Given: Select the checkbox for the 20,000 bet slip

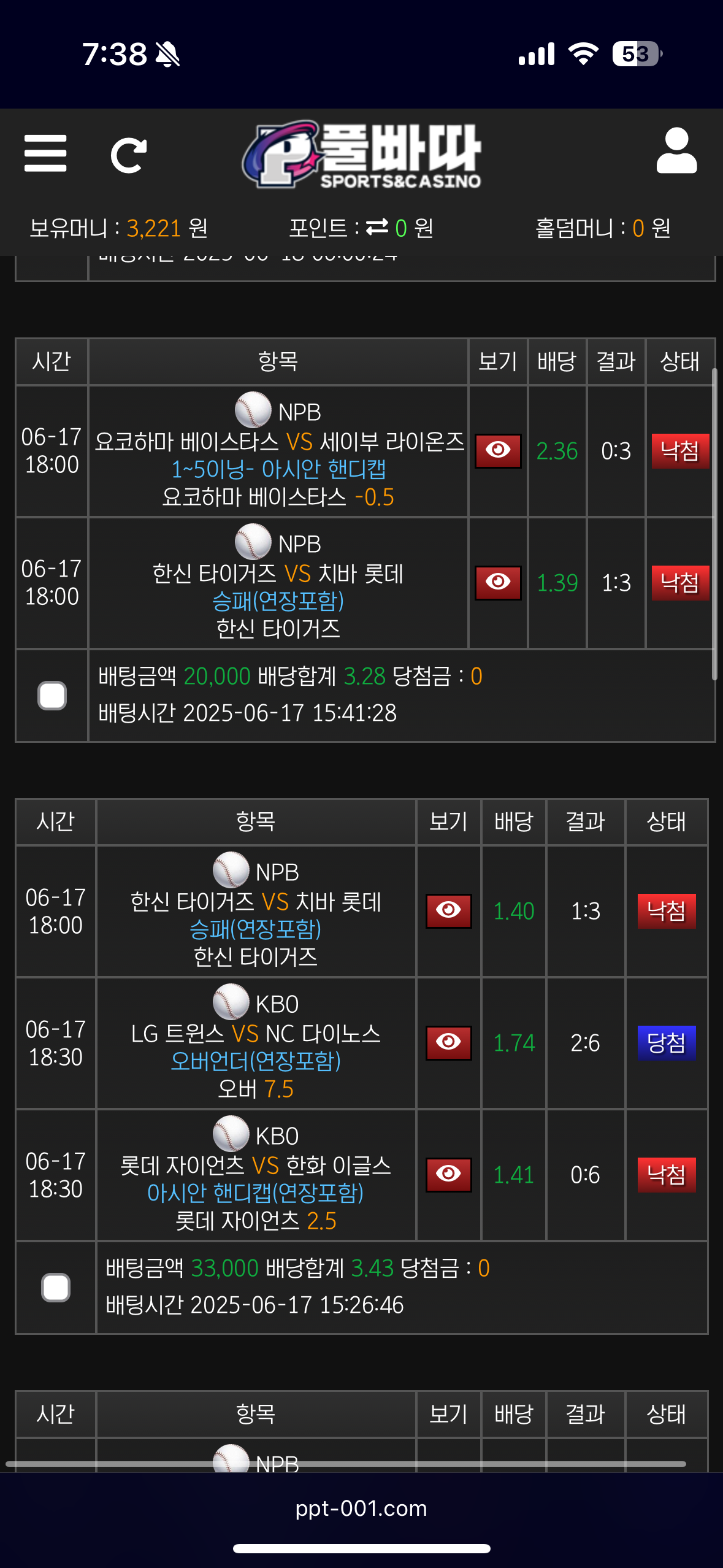Looking at the screenshot, I should (52, 696).
